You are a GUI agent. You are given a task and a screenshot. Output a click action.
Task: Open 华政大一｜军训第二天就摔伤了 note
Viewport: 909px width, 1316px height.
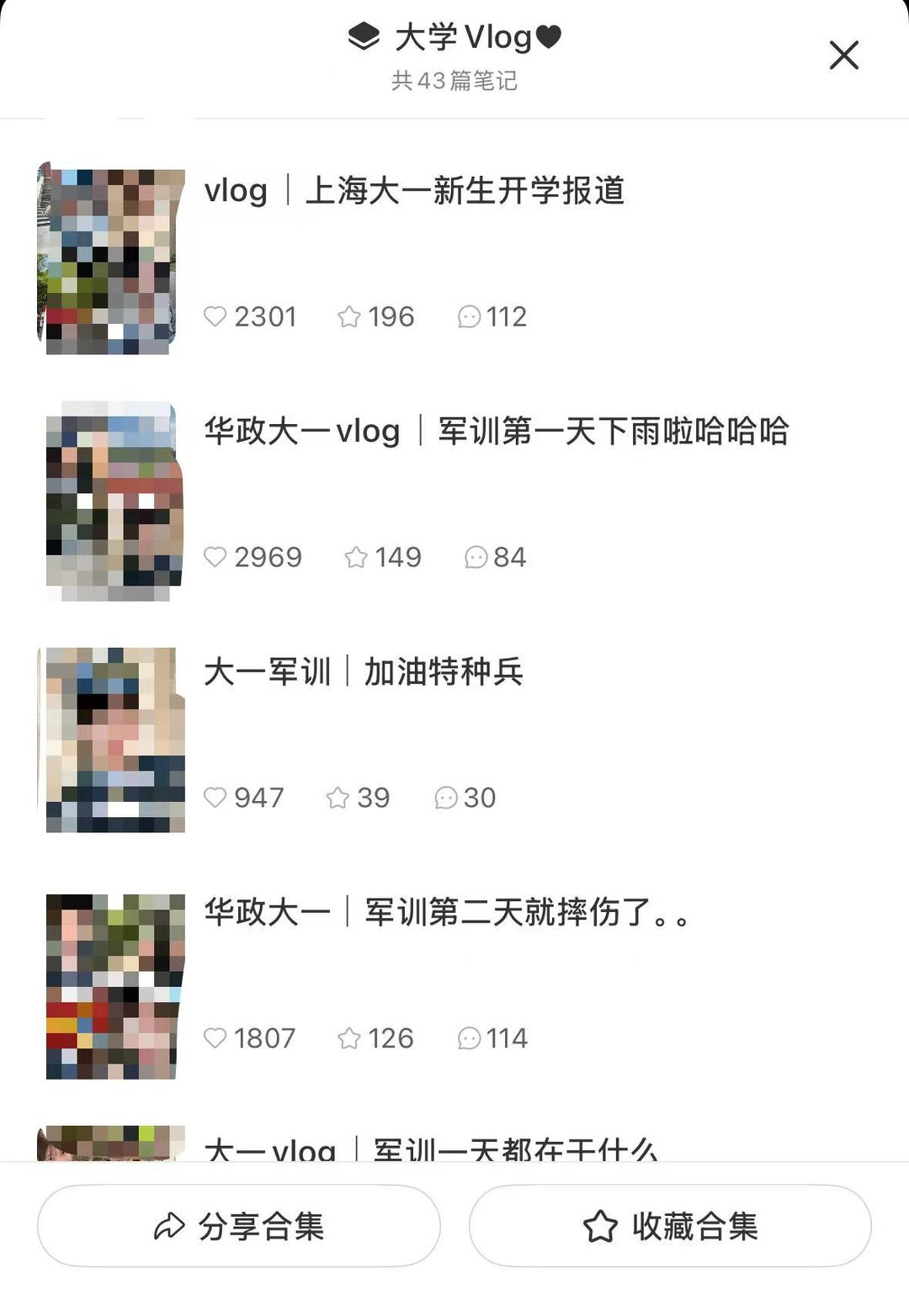click(x=446, y=912)
